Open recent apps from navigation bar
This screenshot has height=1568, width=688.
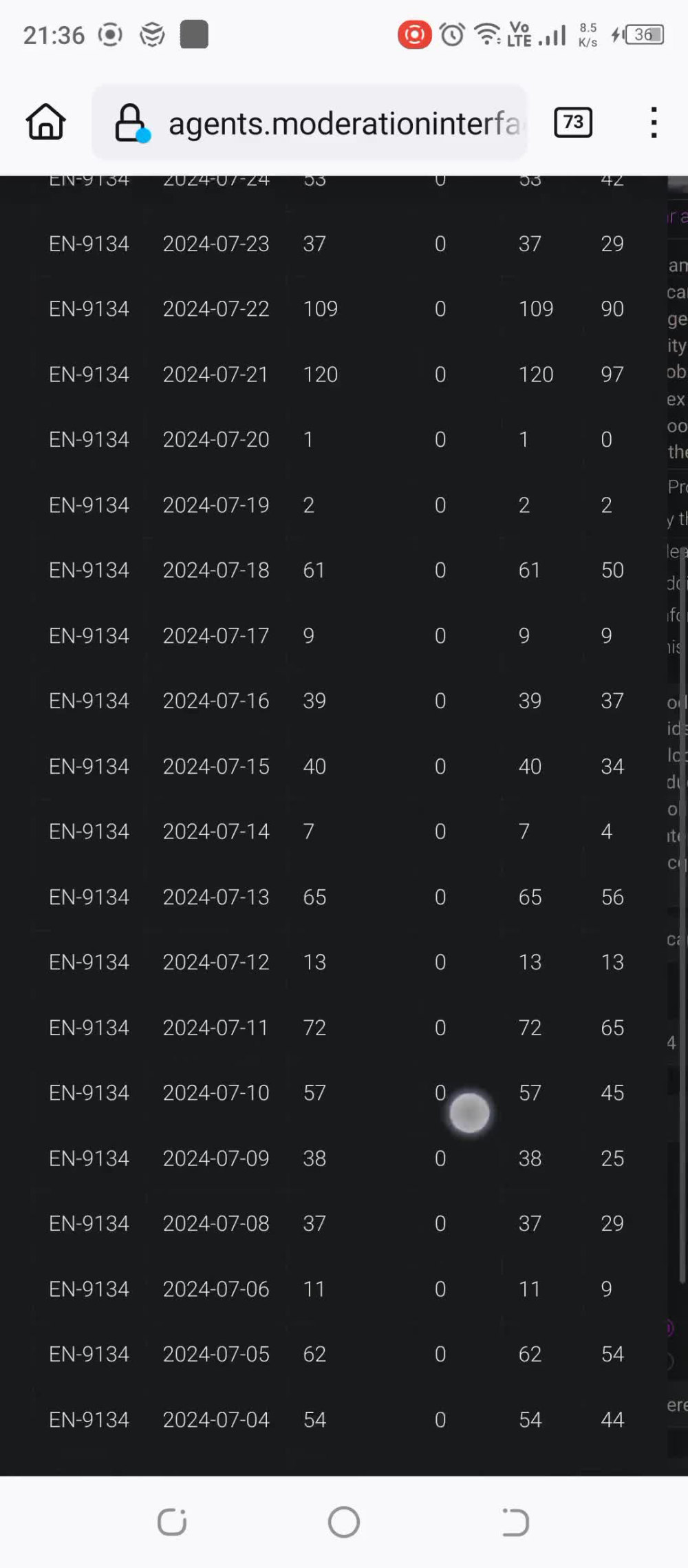(172, 1522)
